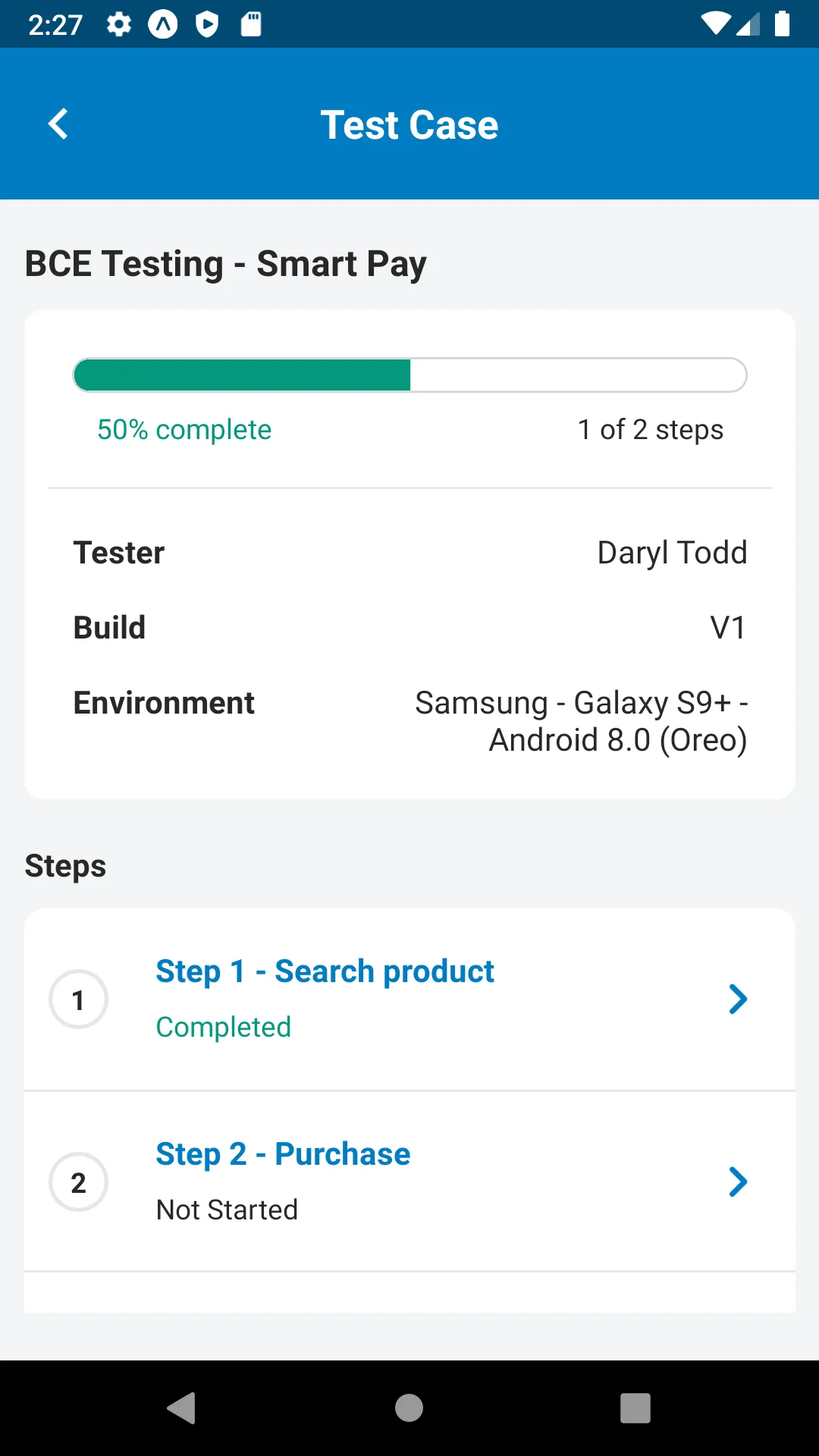Tap the Wi-Fi icon in the status bar

(x=717, y=24)
